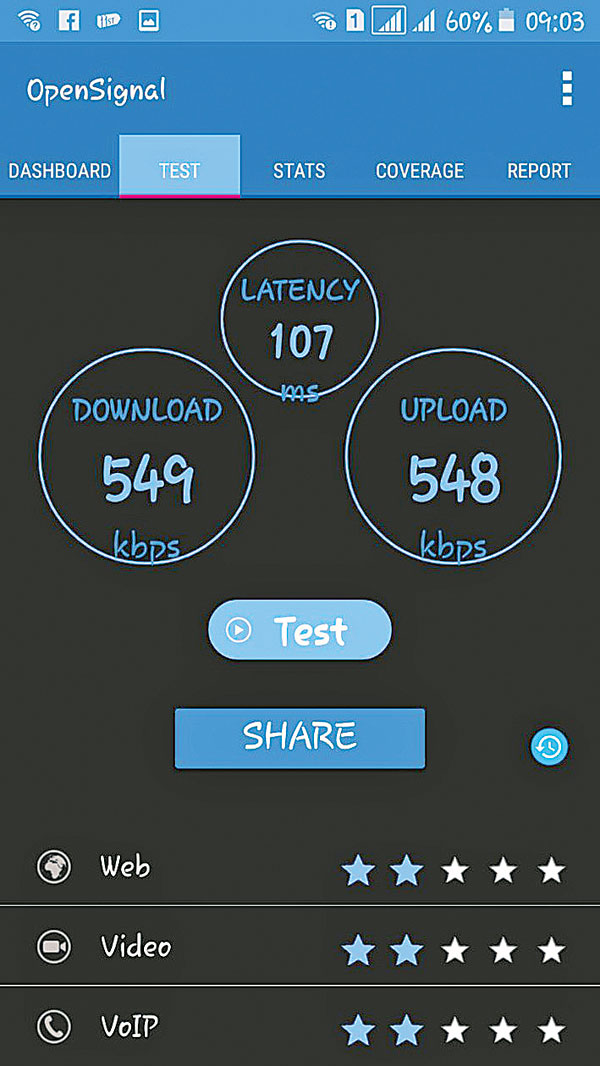Open the test history icon
This screenshot has height=1066, width=600.
click(549, 746)
